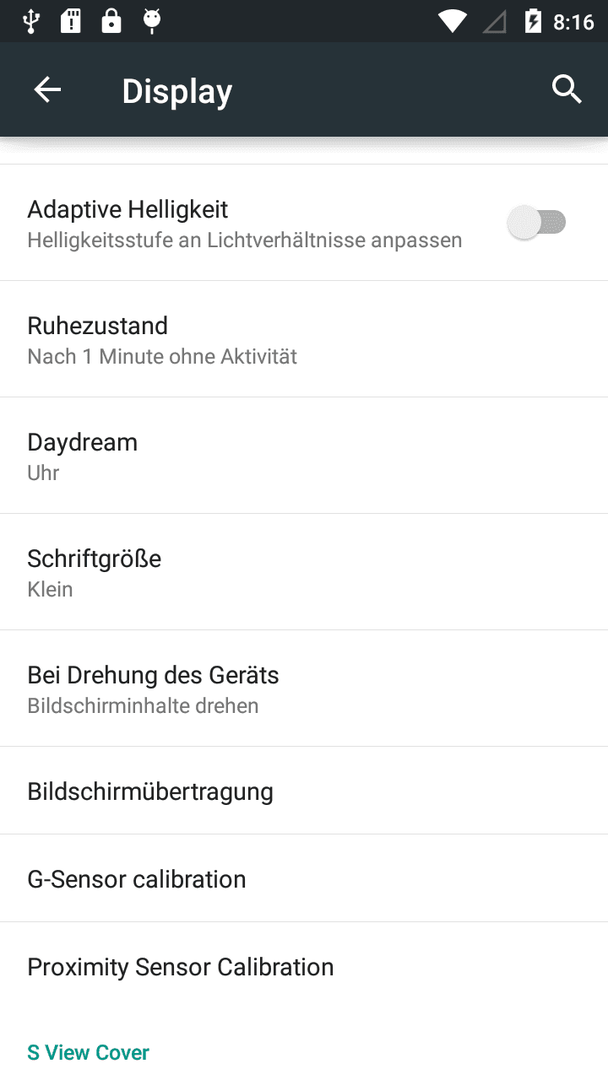Screen dimensions: 608x1080
Task: Open the Ruhezustand setting
Action: click(x=304, y=339)
